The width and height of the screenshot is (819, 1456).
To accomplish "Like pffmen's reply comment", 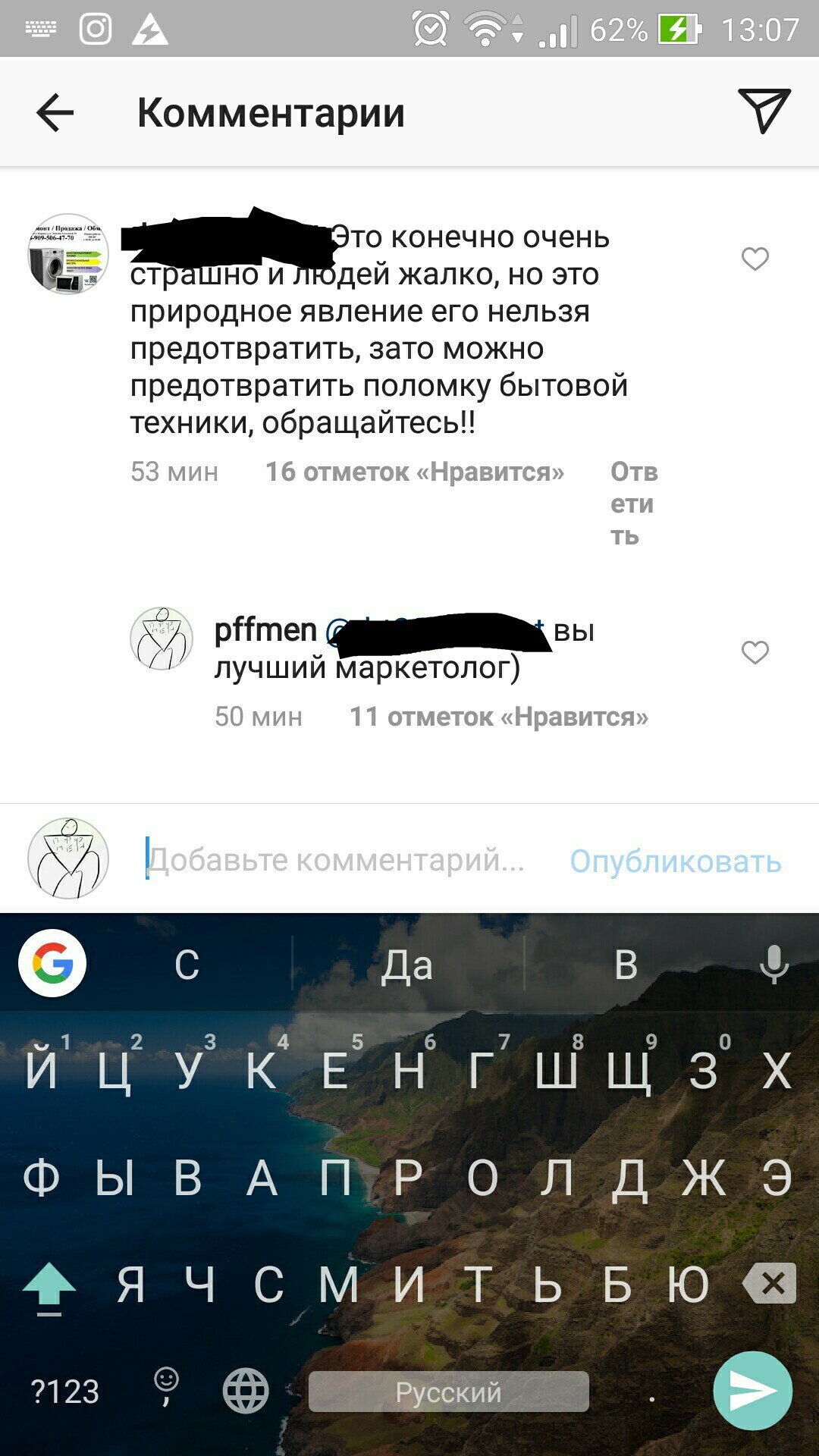I will tap(755, 652).
